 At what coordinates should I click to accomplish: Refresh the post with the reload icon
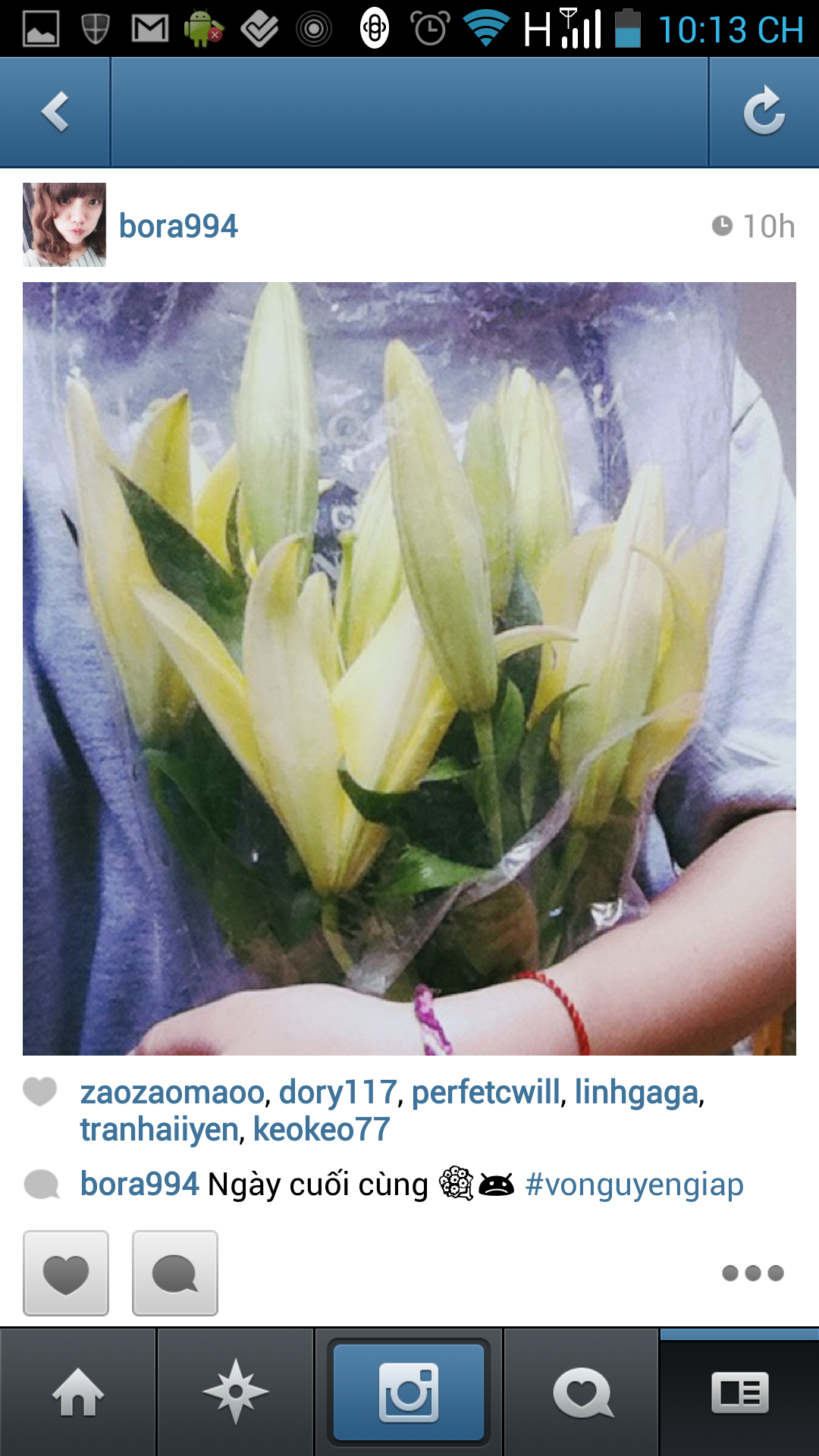point(764,112)
